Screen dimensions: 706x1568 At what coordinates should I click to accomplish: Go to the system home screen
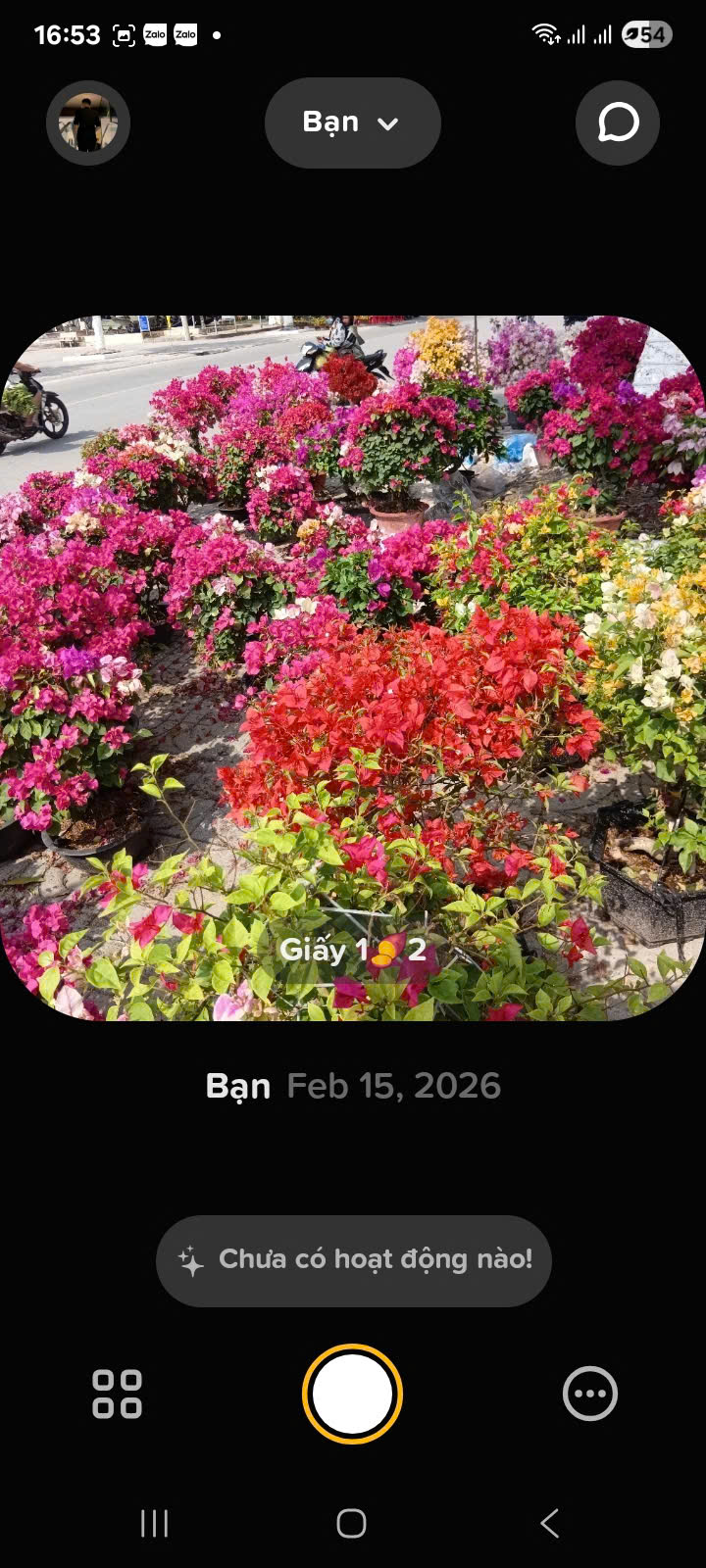tap(352, 1523)
